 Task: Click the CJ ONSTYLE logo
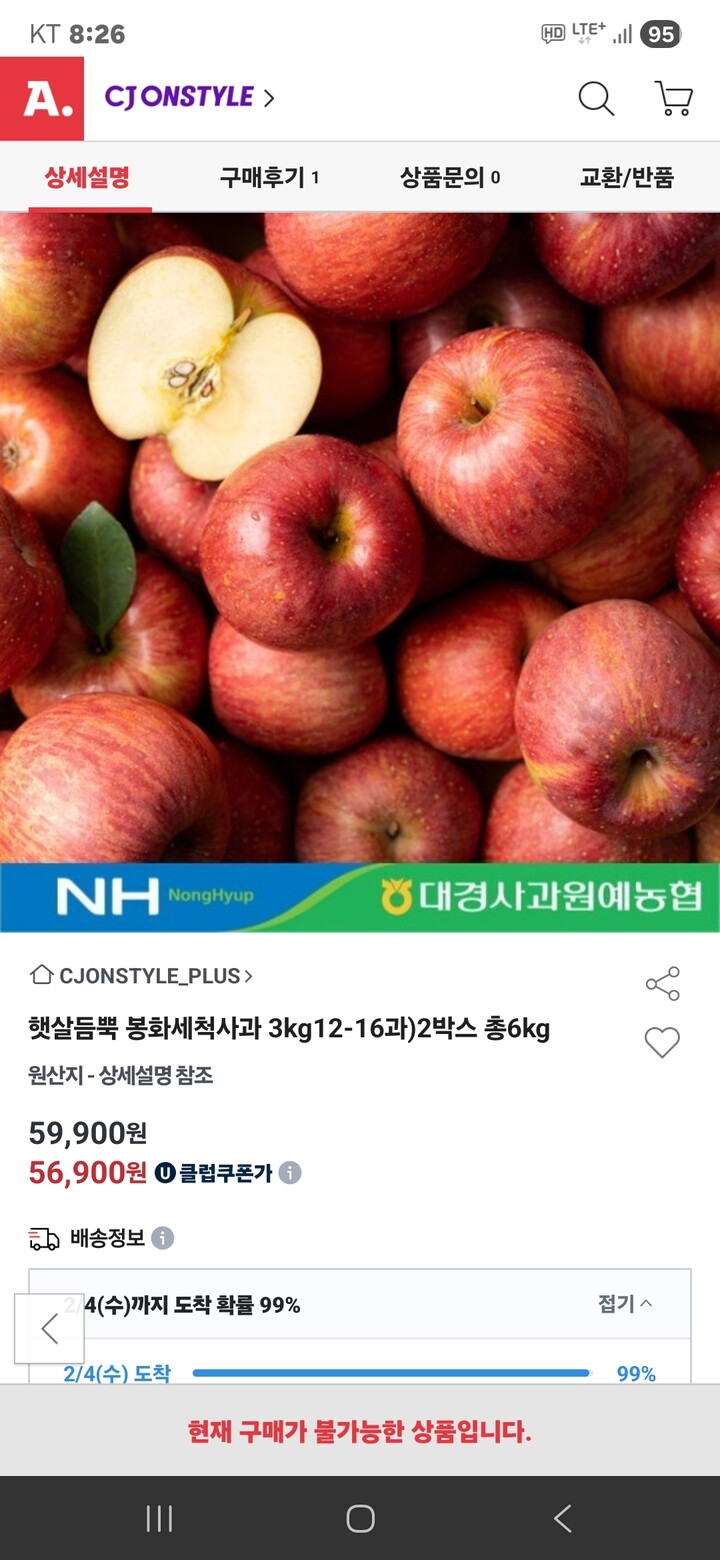(x=180, y=98)
